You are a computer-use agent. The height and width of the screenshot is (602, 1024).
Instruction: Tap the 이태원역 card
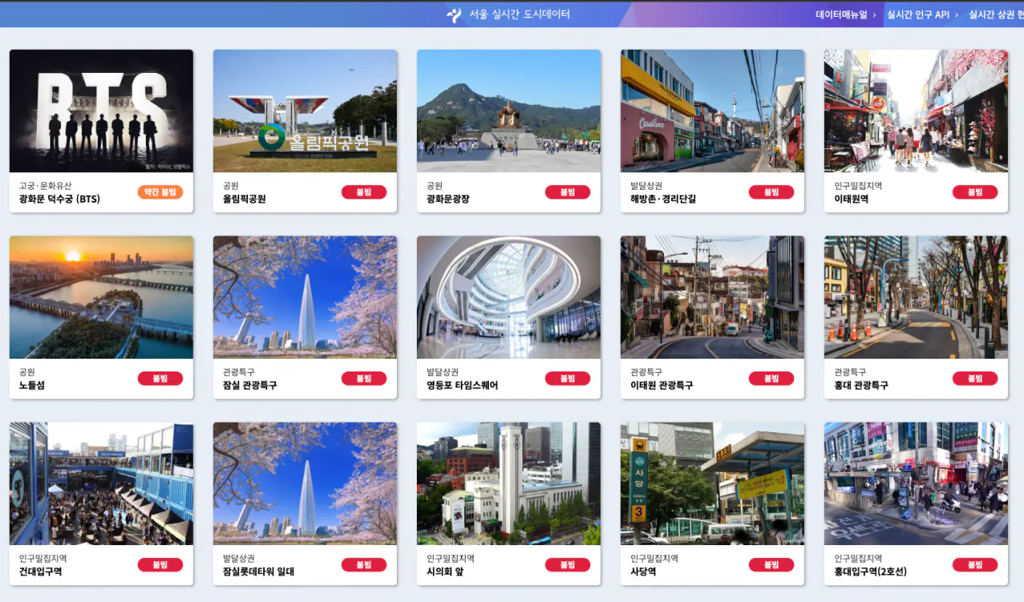click(x=916, y=130)
